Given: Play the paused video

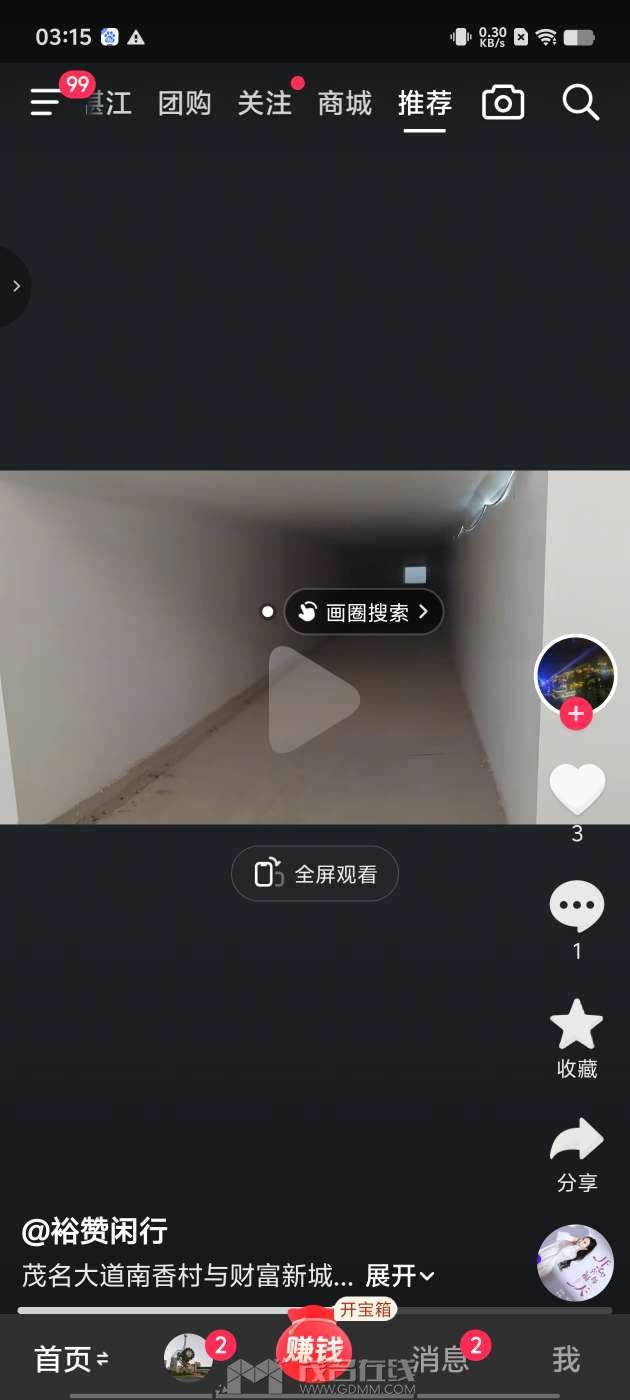Looking at the screenshot, I should coord(313,699).
